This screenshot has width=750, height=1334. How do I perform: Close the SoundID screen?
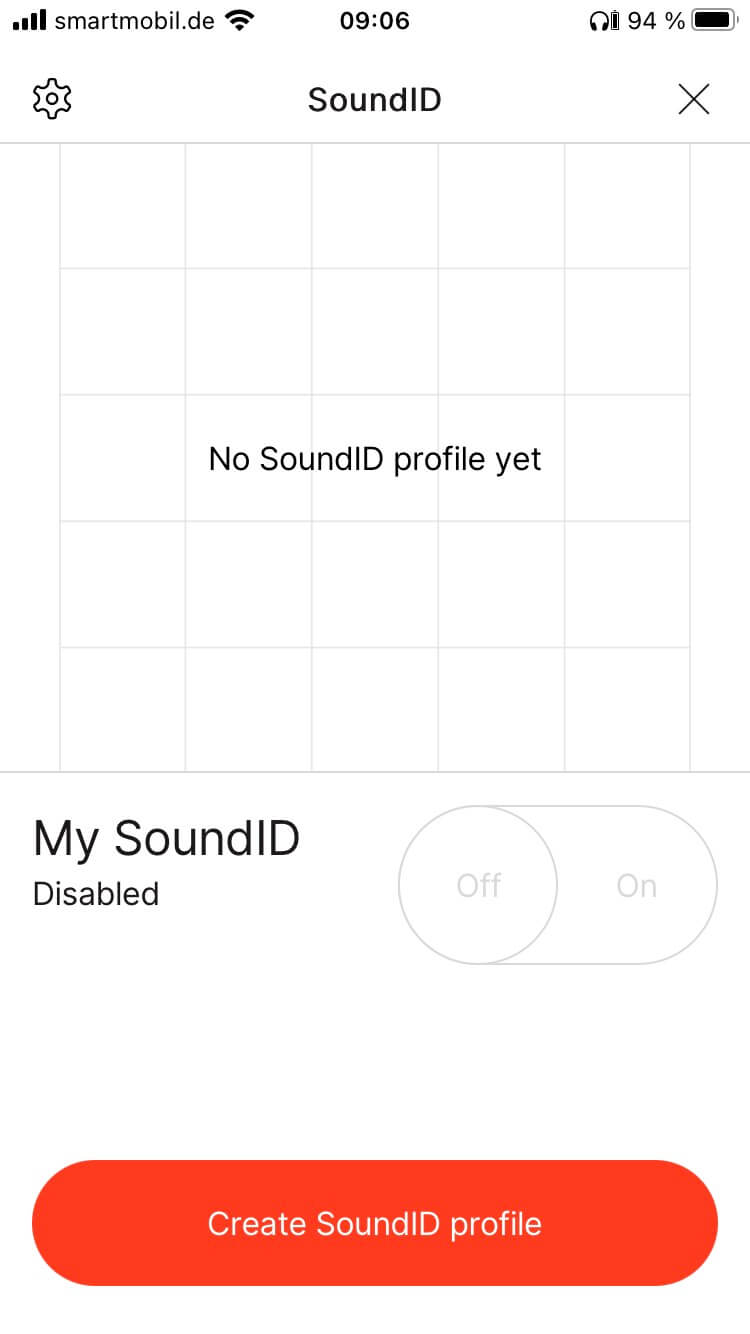click(693, 99)
